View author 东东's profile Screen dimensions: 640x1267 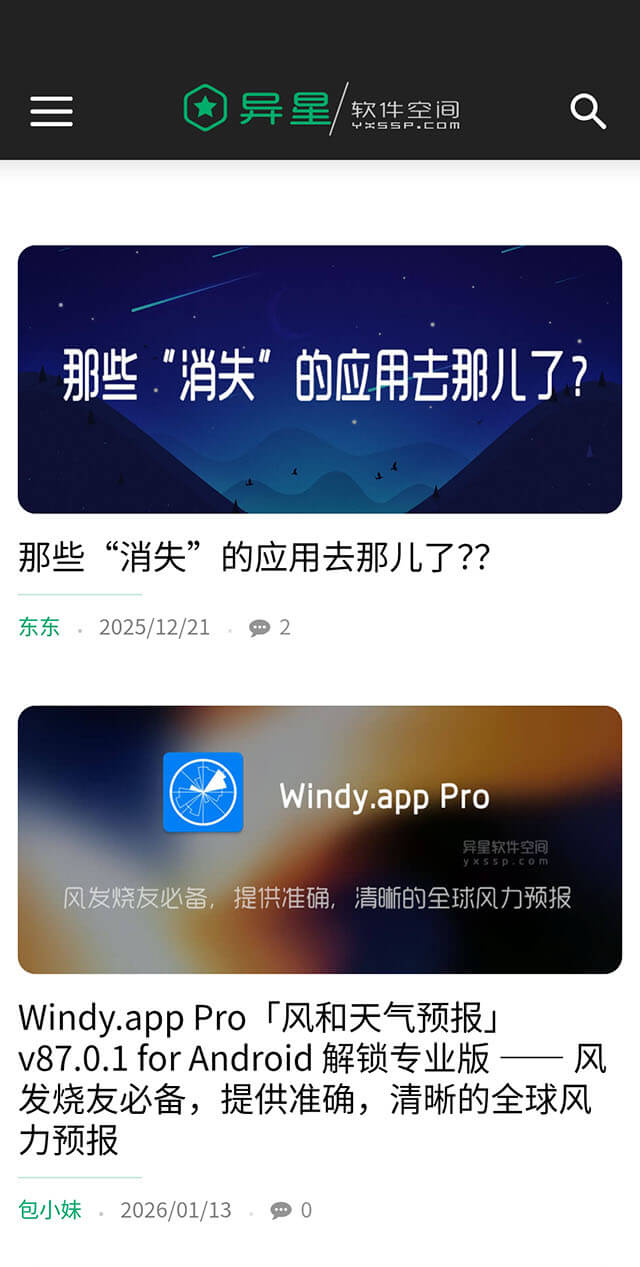click(x=39, y=627)
